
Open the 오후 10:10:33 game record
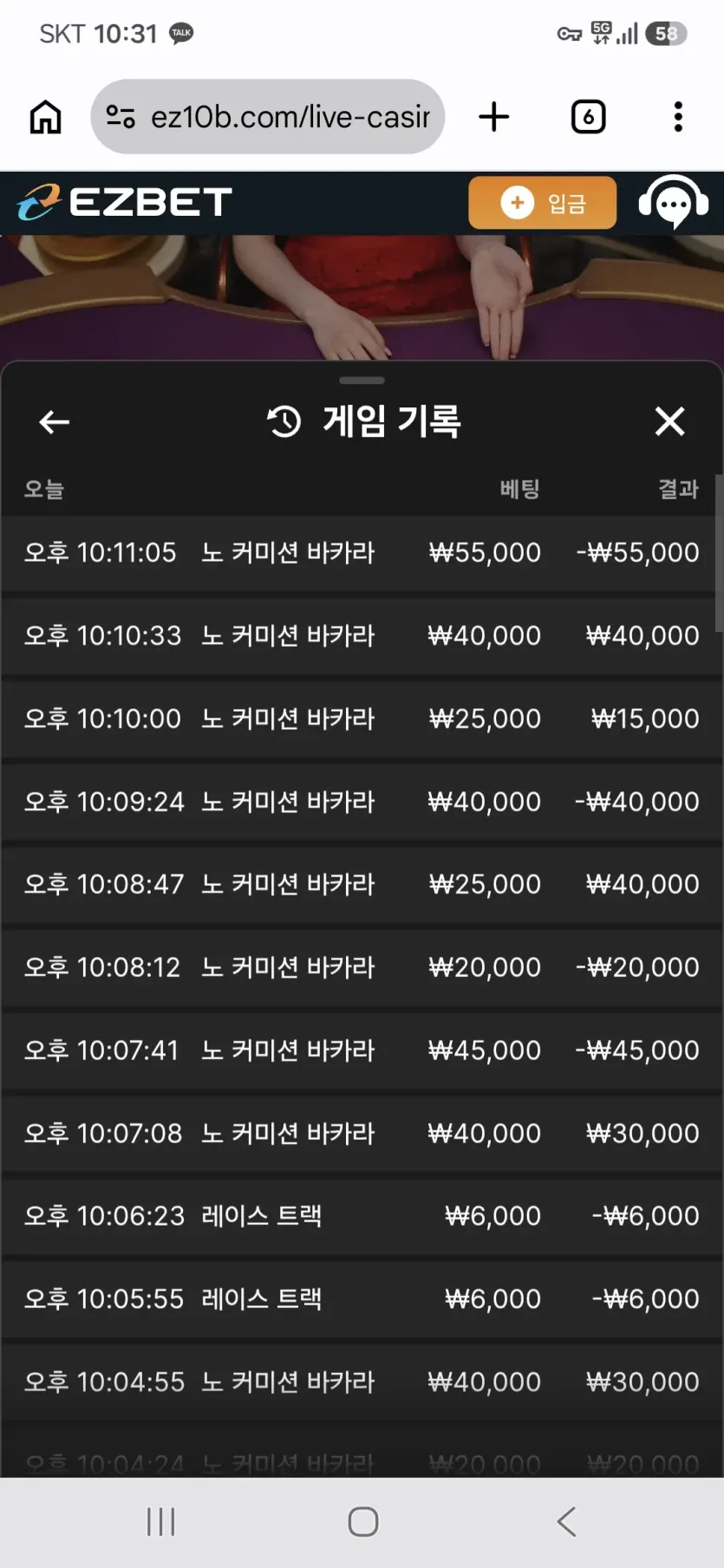point(362,636)
